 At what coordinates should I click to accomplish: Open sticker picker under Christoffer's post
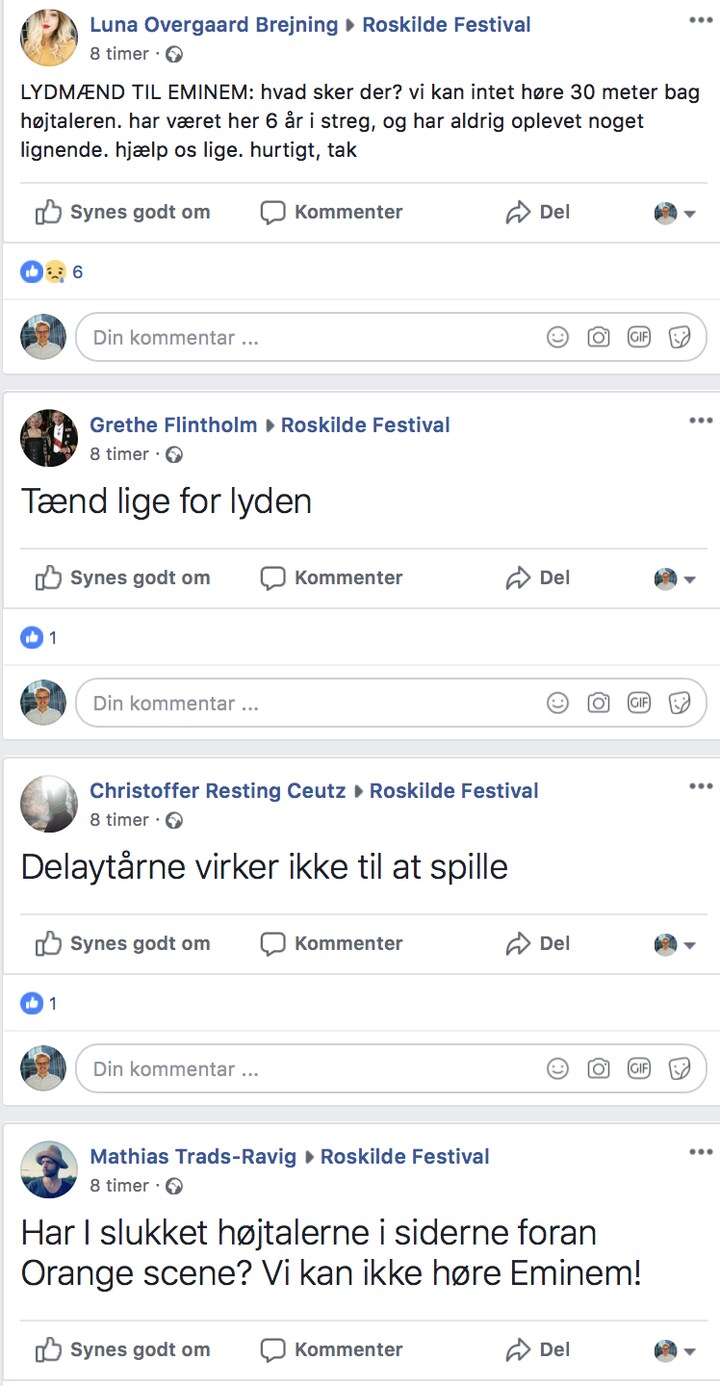coord(680,1069)
